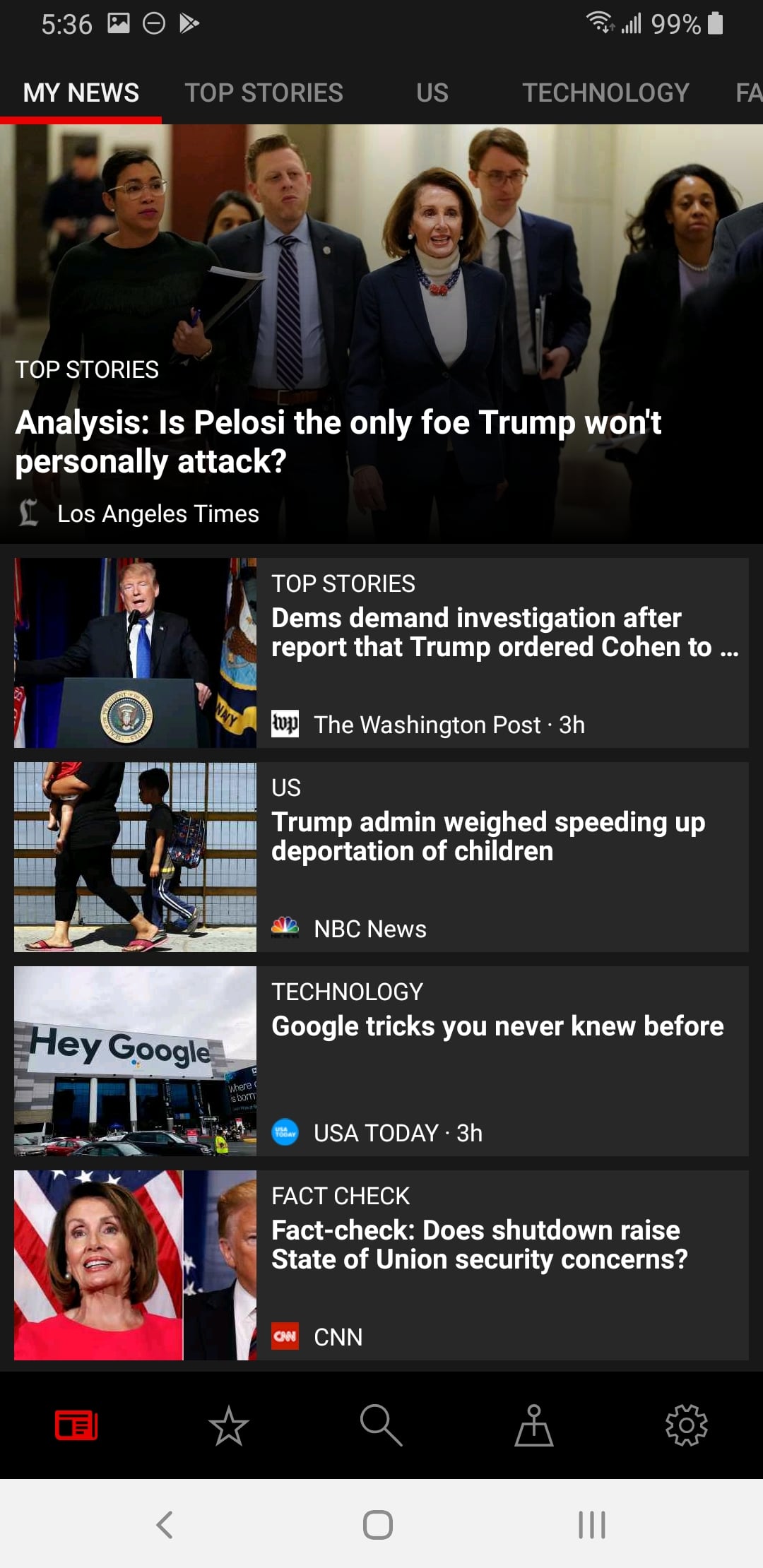Open the Google tricks article
The width and height of the screenshot is (763, 1568).
click(x=497, y=1026)
